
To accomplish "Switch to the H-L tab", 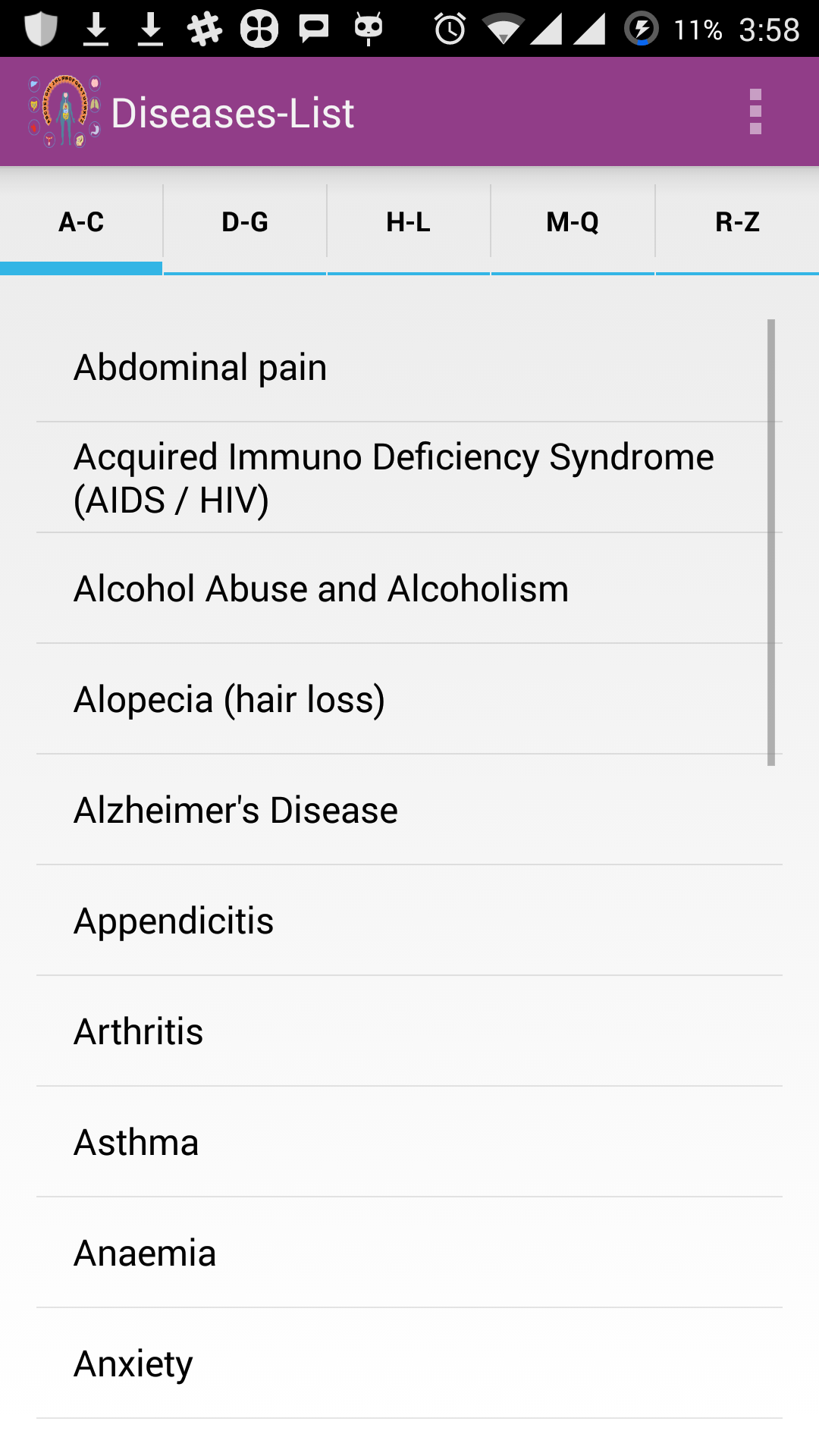I will click(409, 222).
